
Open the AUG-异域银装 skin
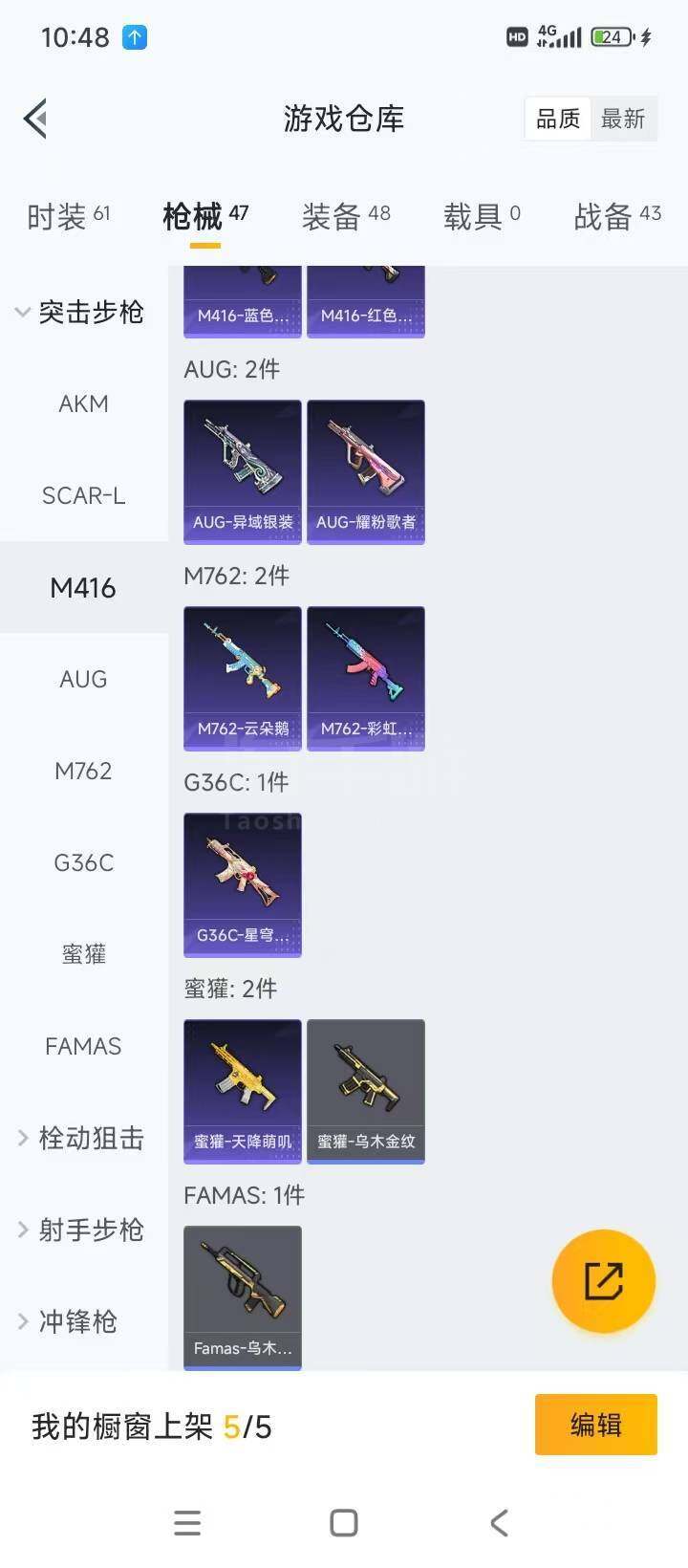tap(243, 471)
